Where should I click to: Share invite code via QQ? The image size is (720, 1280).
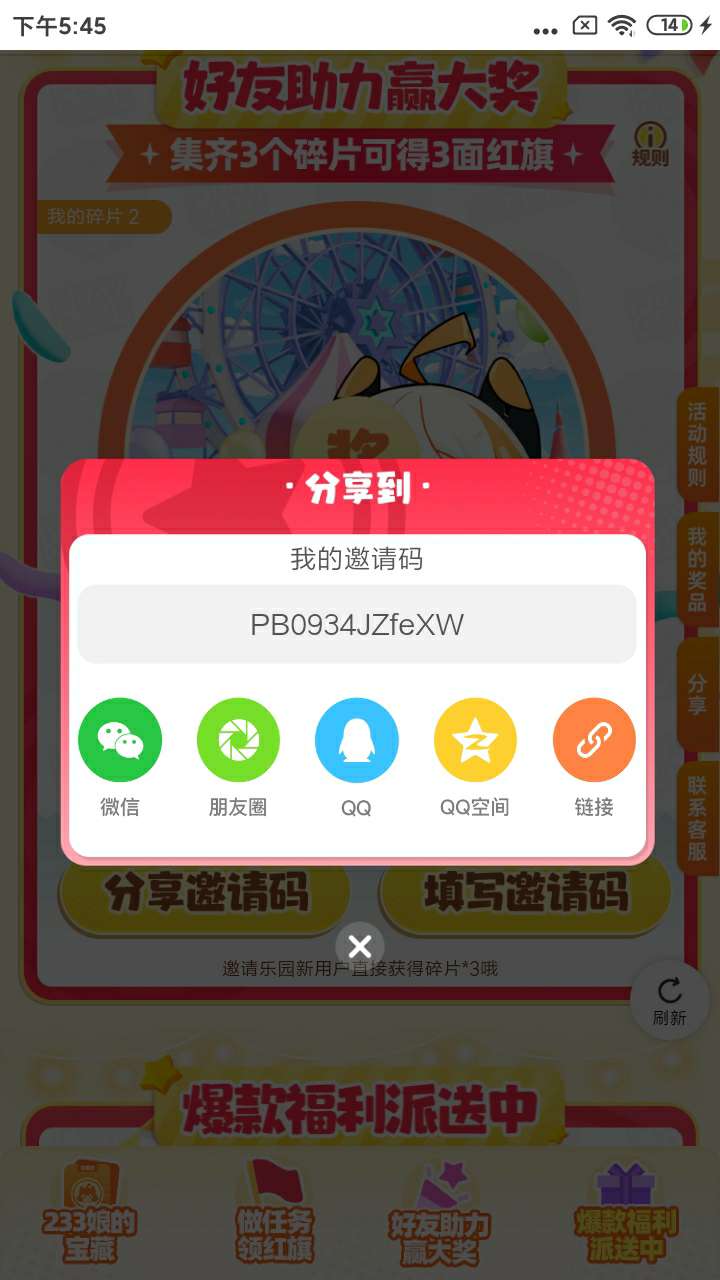click(357, 740)
